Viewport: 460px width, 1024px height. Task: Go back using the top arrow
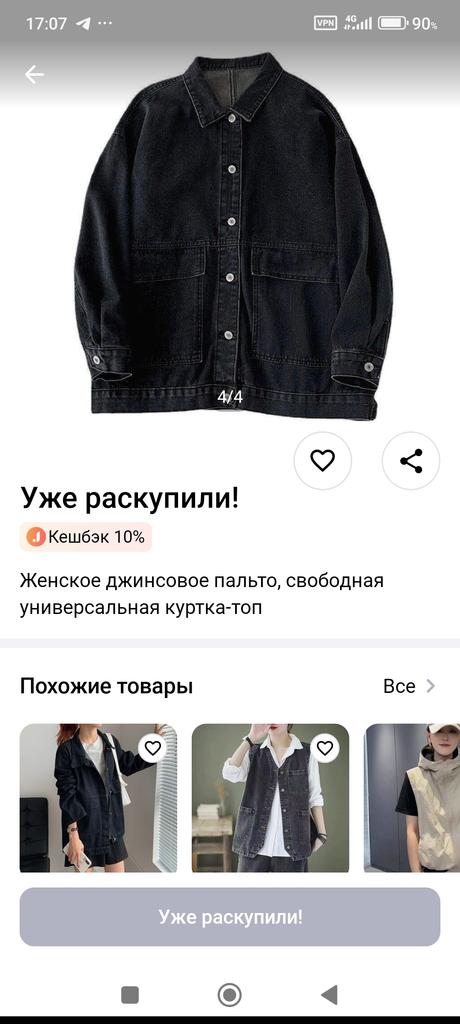35,74
